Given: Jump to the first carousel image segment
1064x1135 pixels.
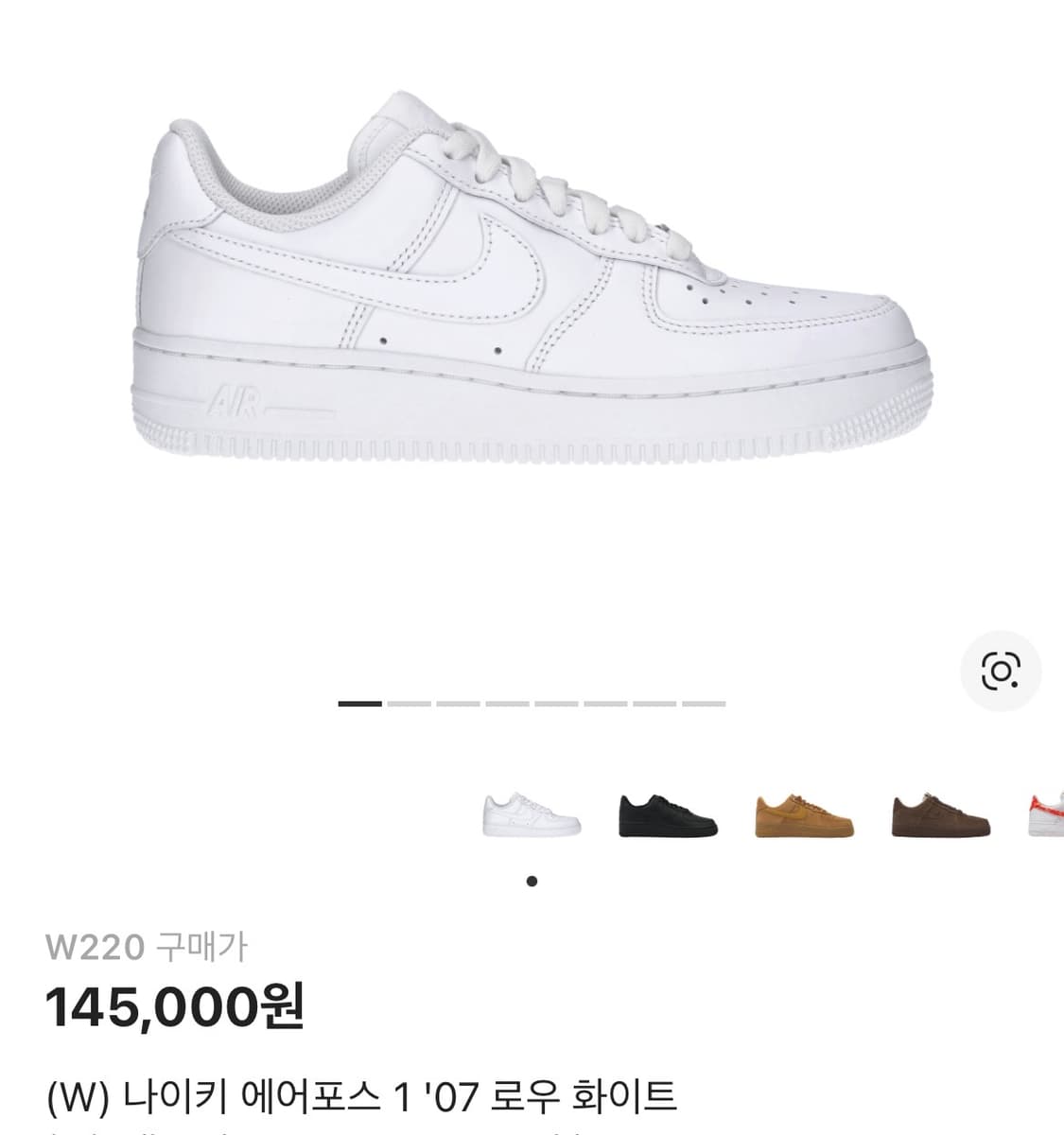Looking at the screenshot, I should click(x=359, y=705).
